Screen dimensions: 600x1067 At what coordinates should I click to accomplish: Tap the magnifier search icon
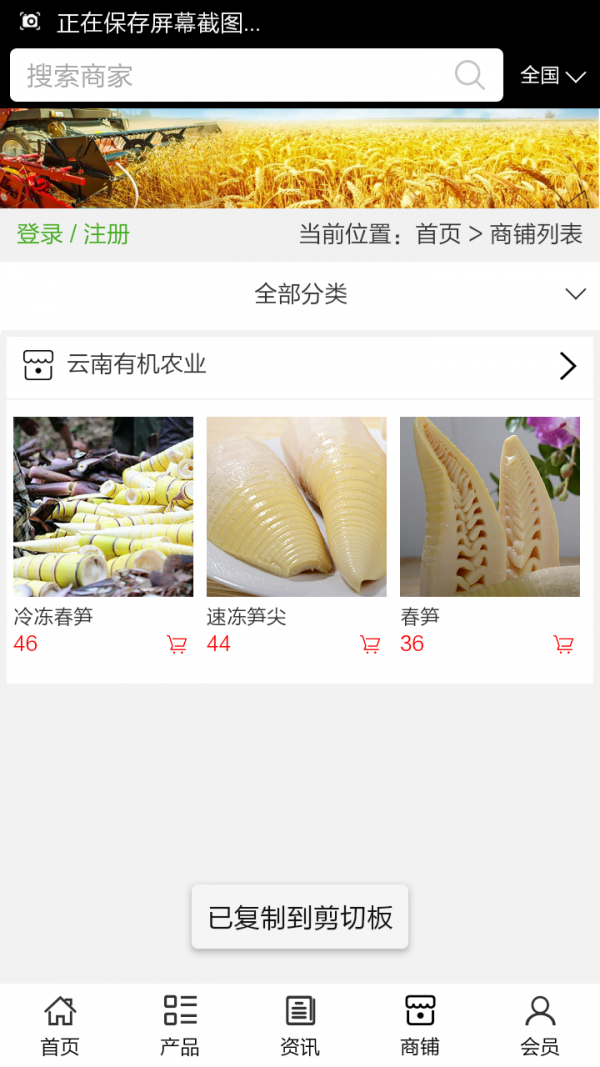pyautogui.click(x=469, y=75)
